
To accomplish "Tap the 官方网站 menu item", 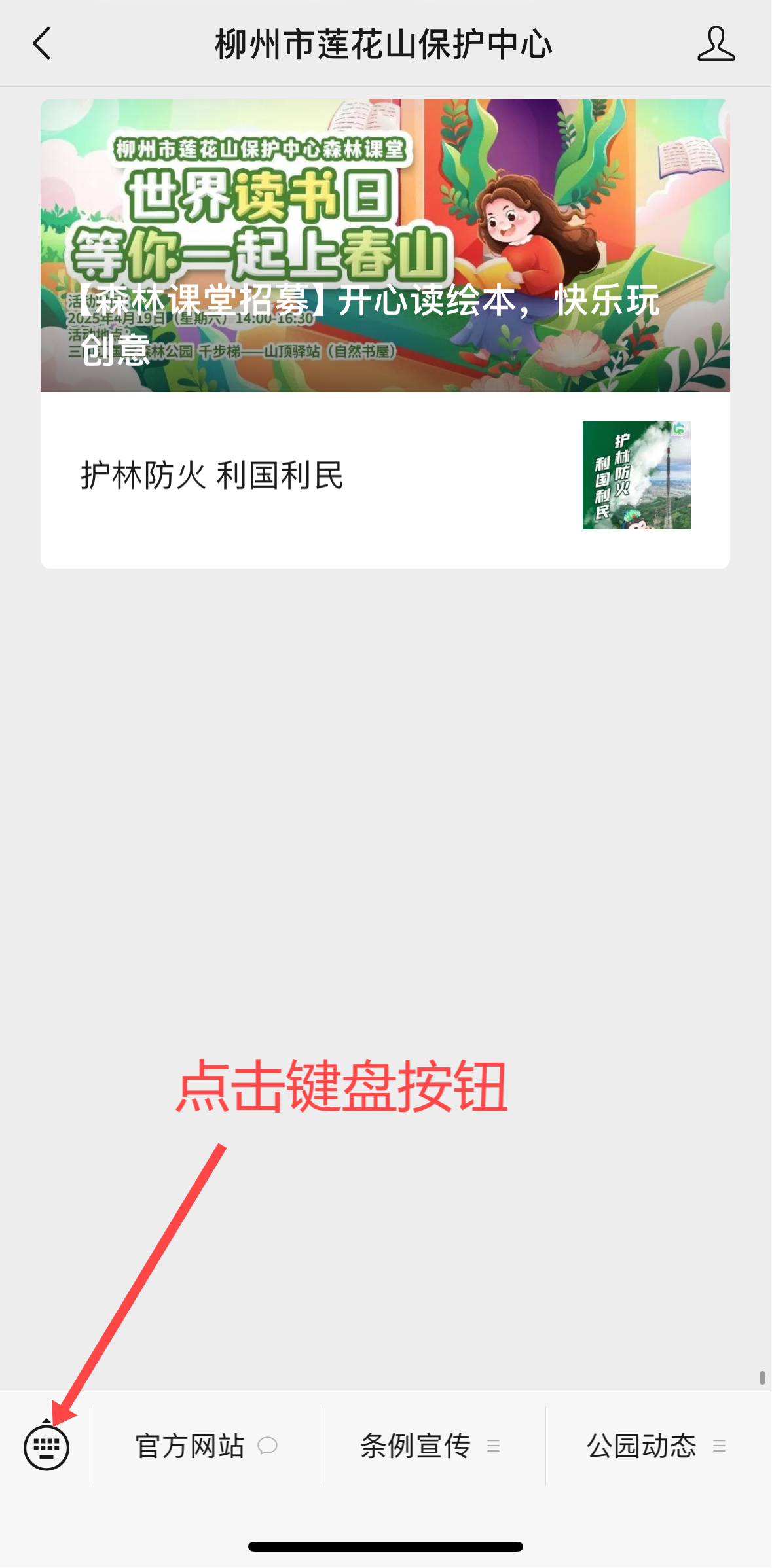I will coord(206,1446).
